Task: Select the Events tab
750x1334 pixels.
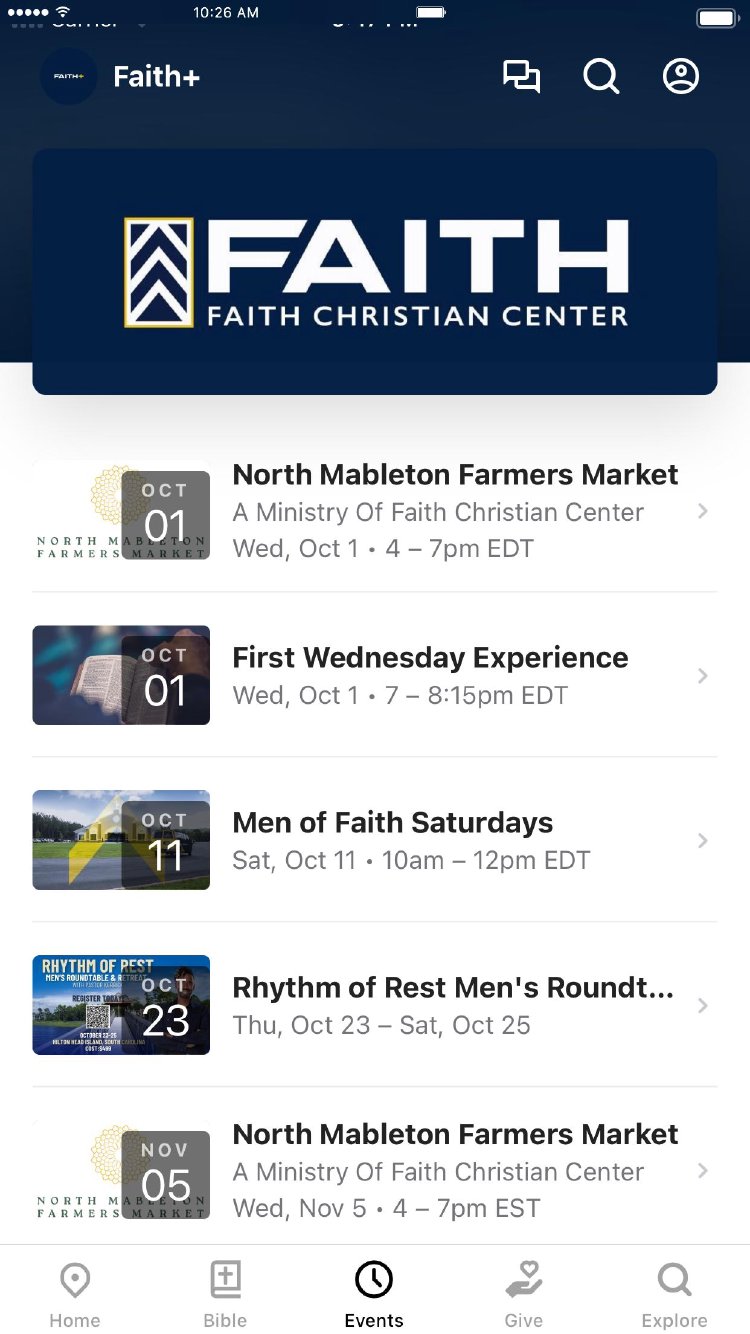Action: coord(374,1294)
